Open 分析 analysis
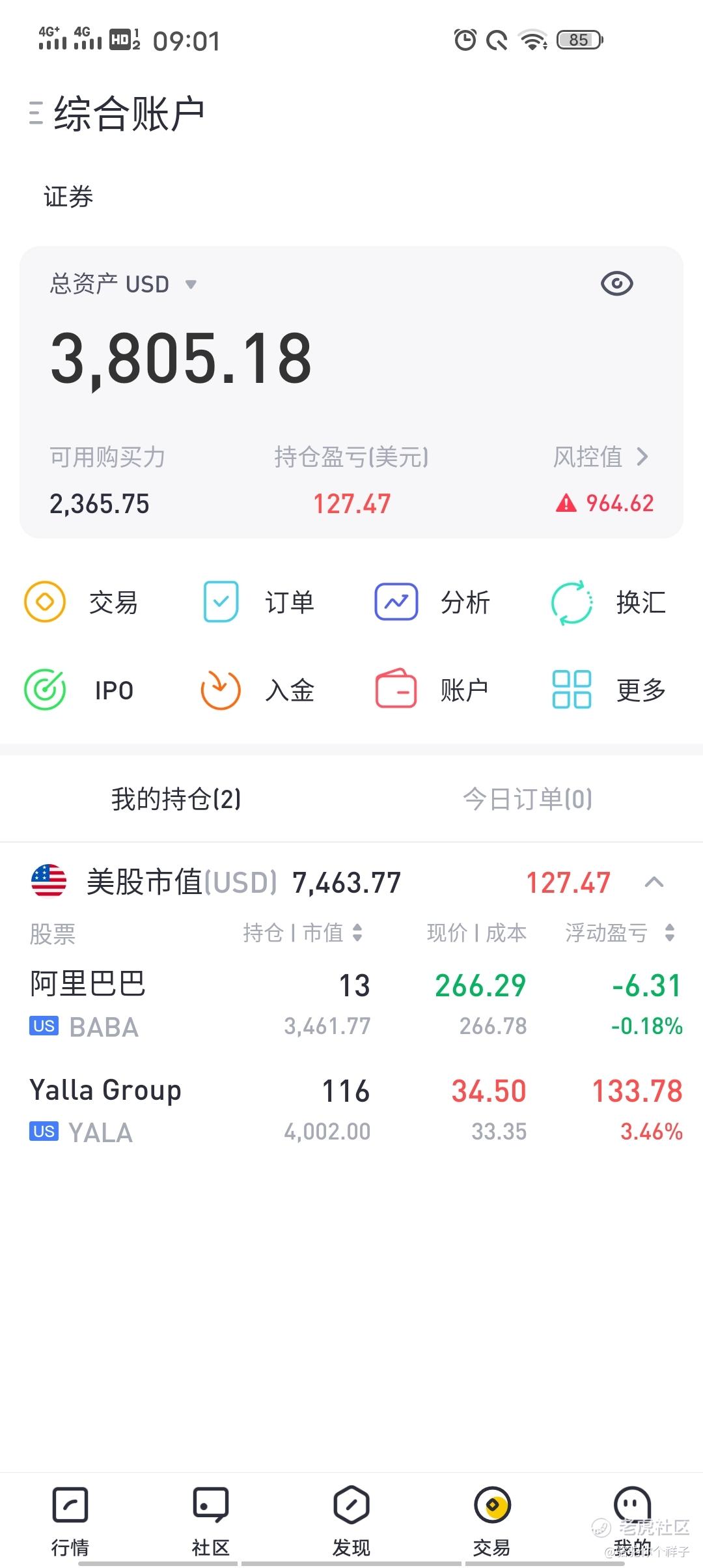Image resolution: width=703 pixels, height=1568 pixels. pyautogui.click(x=432, y=602)
